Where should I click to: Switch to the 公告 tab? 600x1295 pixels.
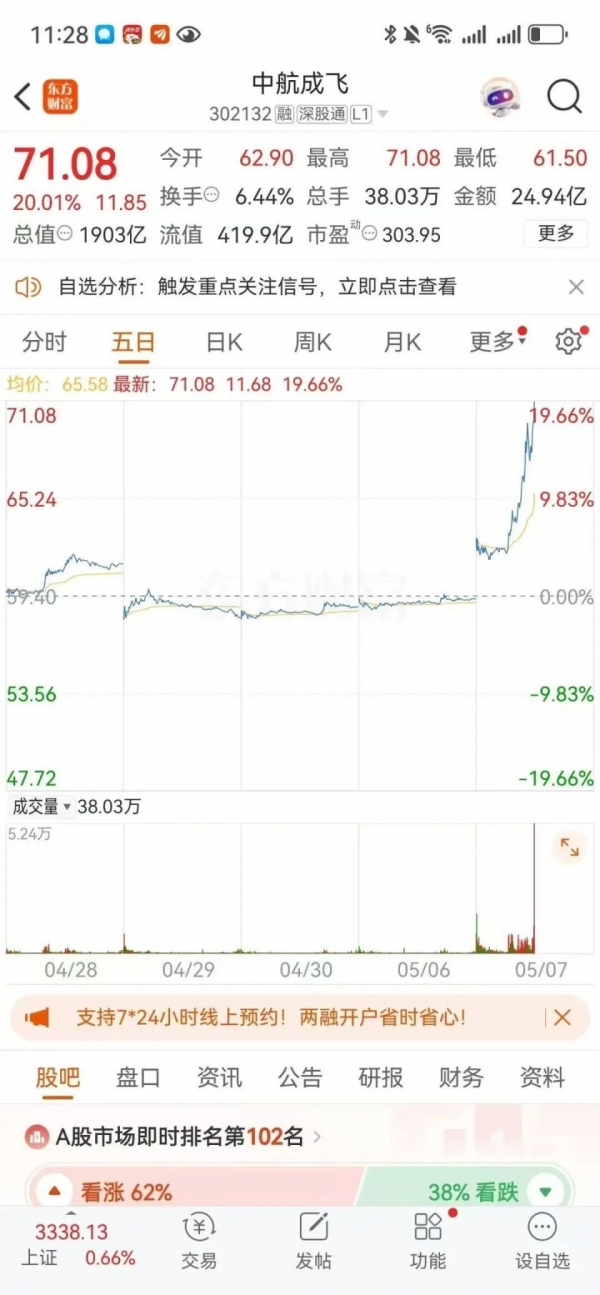(300, 1077)
